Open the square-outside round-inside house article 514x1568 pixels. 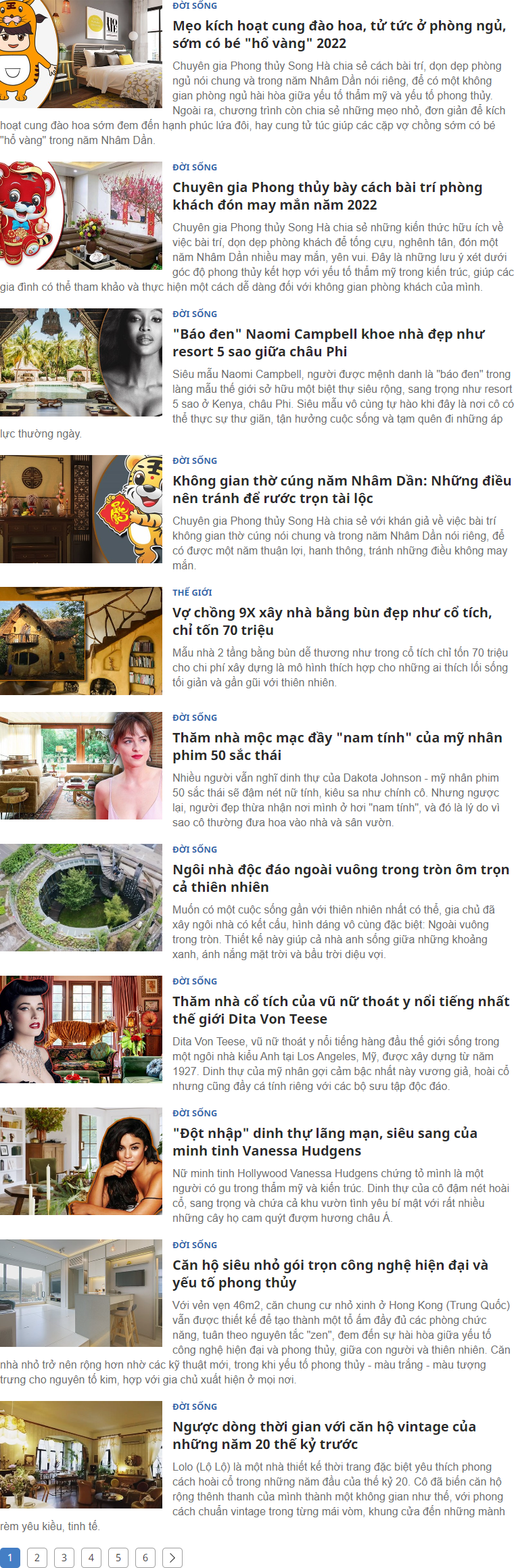[340, 878]
